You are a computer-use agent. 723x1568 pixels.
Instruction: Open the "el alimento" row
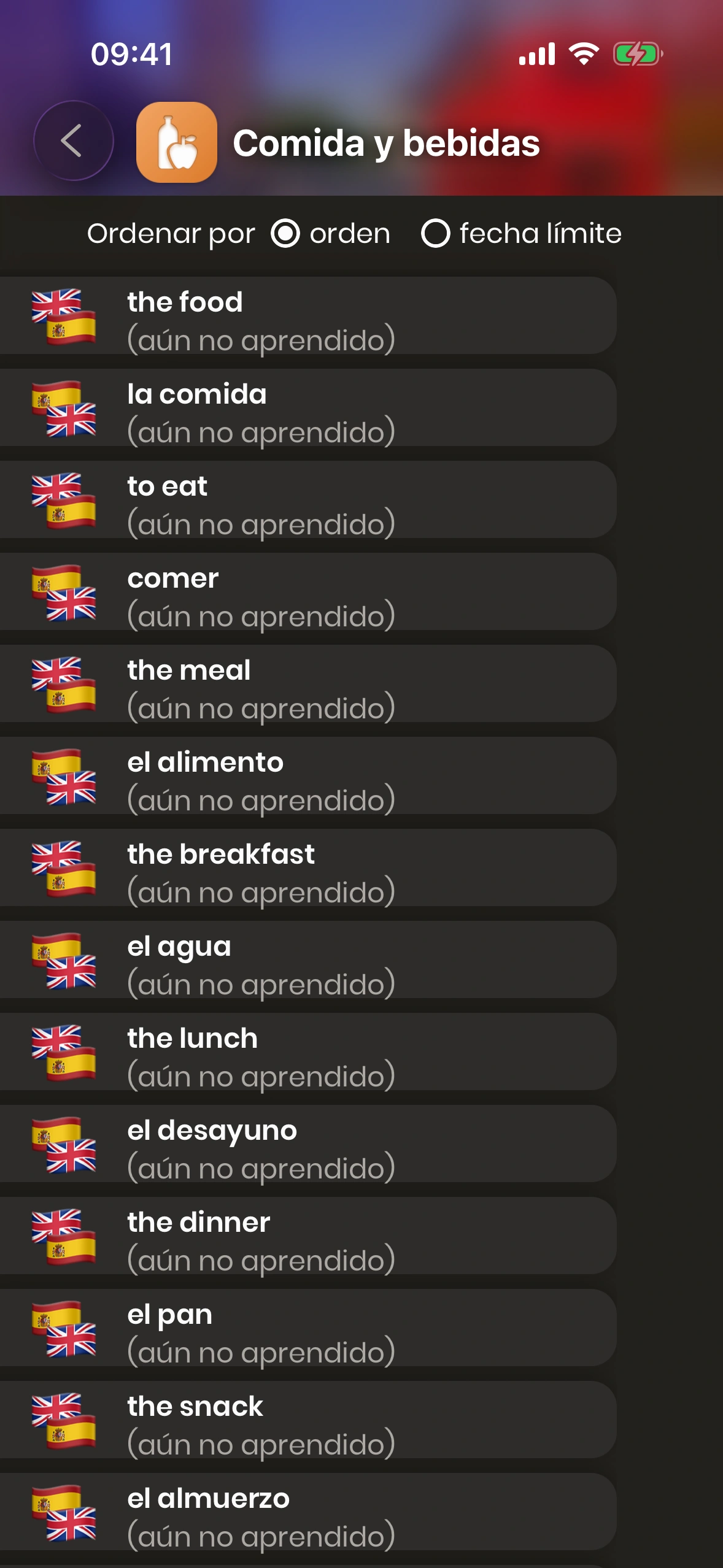tap(307, 776)
